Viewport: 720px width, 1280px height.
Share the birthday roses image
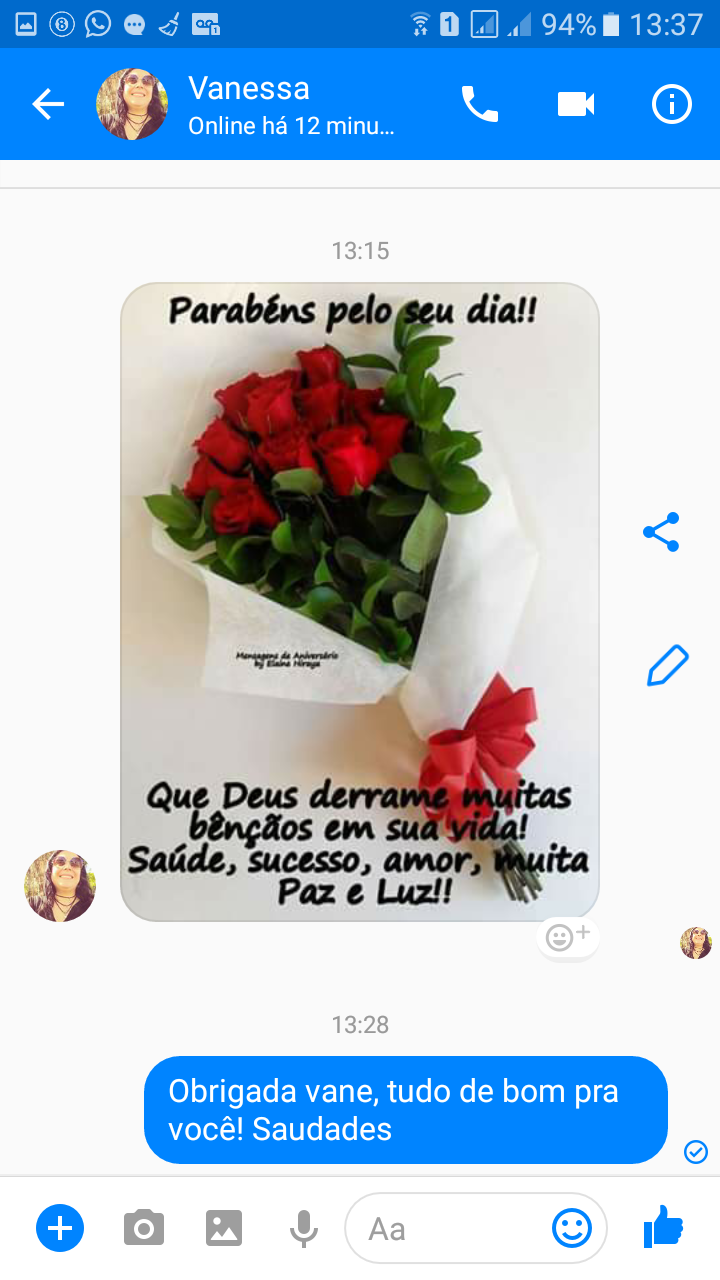661,532
